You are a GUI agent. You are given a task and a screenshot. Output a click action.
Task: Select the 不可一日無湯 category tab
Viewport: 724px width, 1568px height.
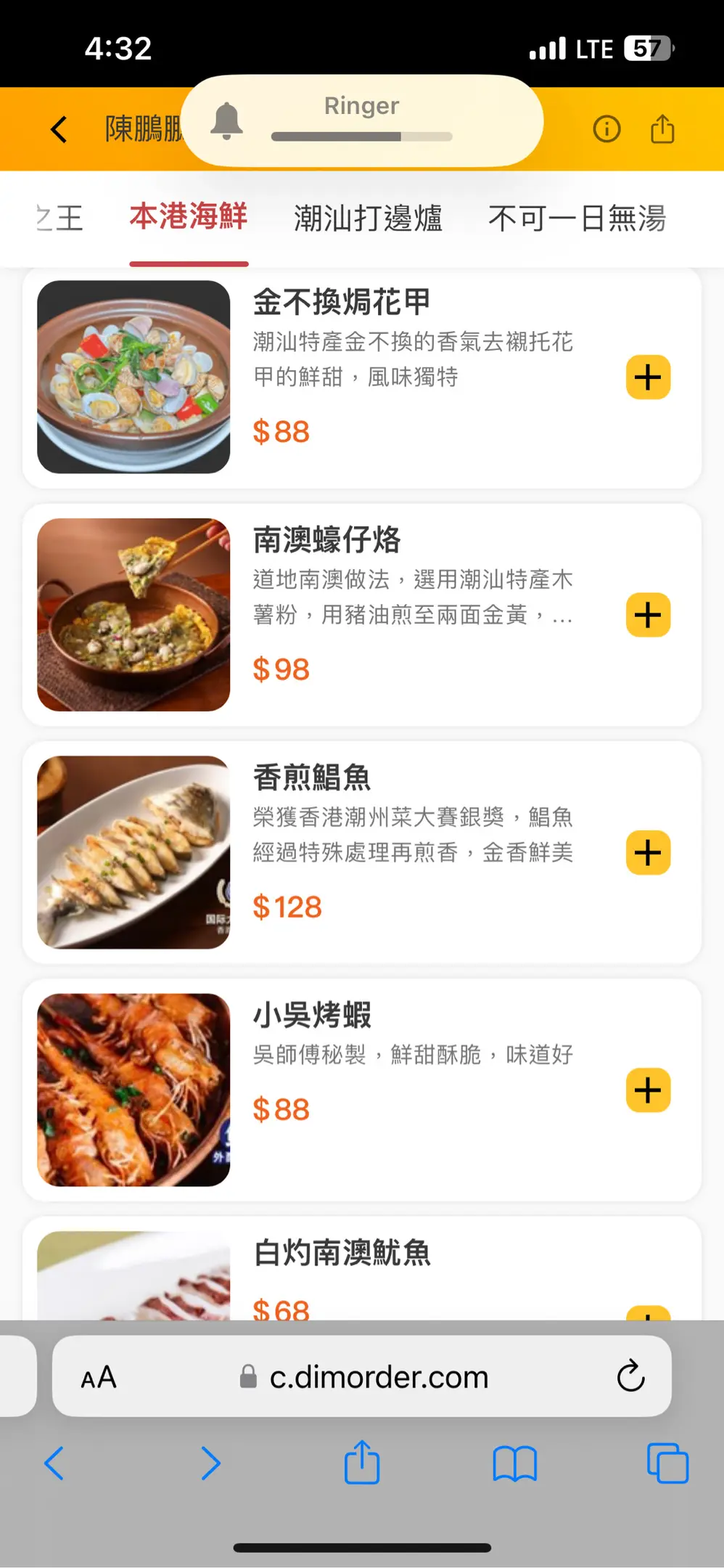click(577, 218)
